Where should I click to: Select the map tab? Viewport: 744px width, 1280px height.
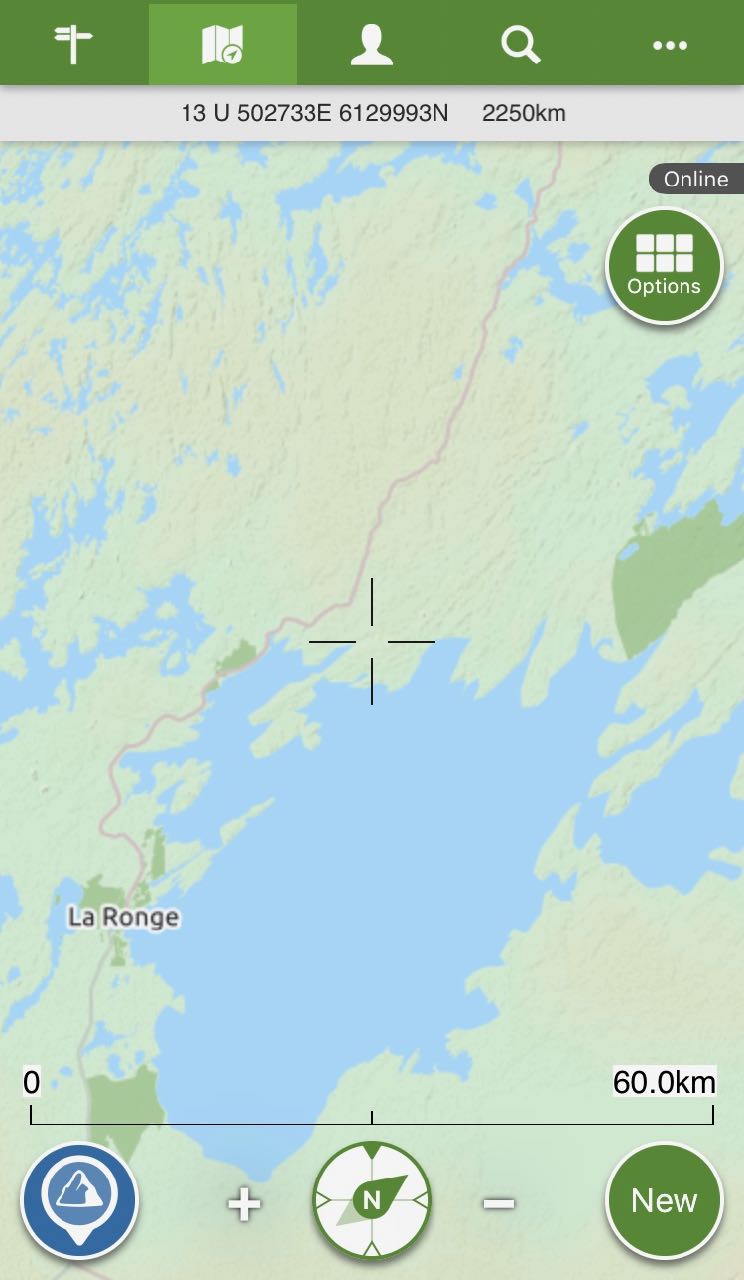coord(223,44)
